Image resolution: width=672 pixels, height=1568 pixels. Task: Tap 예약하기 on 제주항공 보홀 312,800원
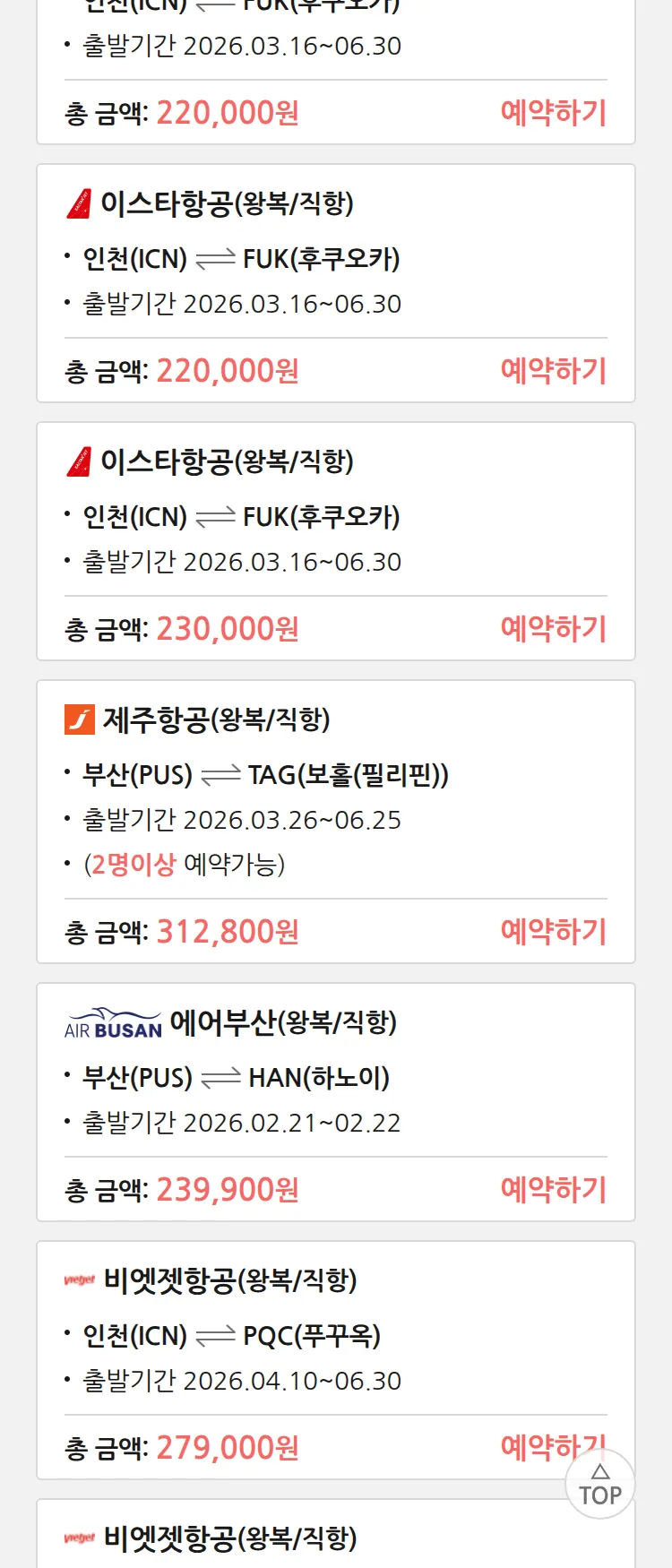tap(553, 931)
